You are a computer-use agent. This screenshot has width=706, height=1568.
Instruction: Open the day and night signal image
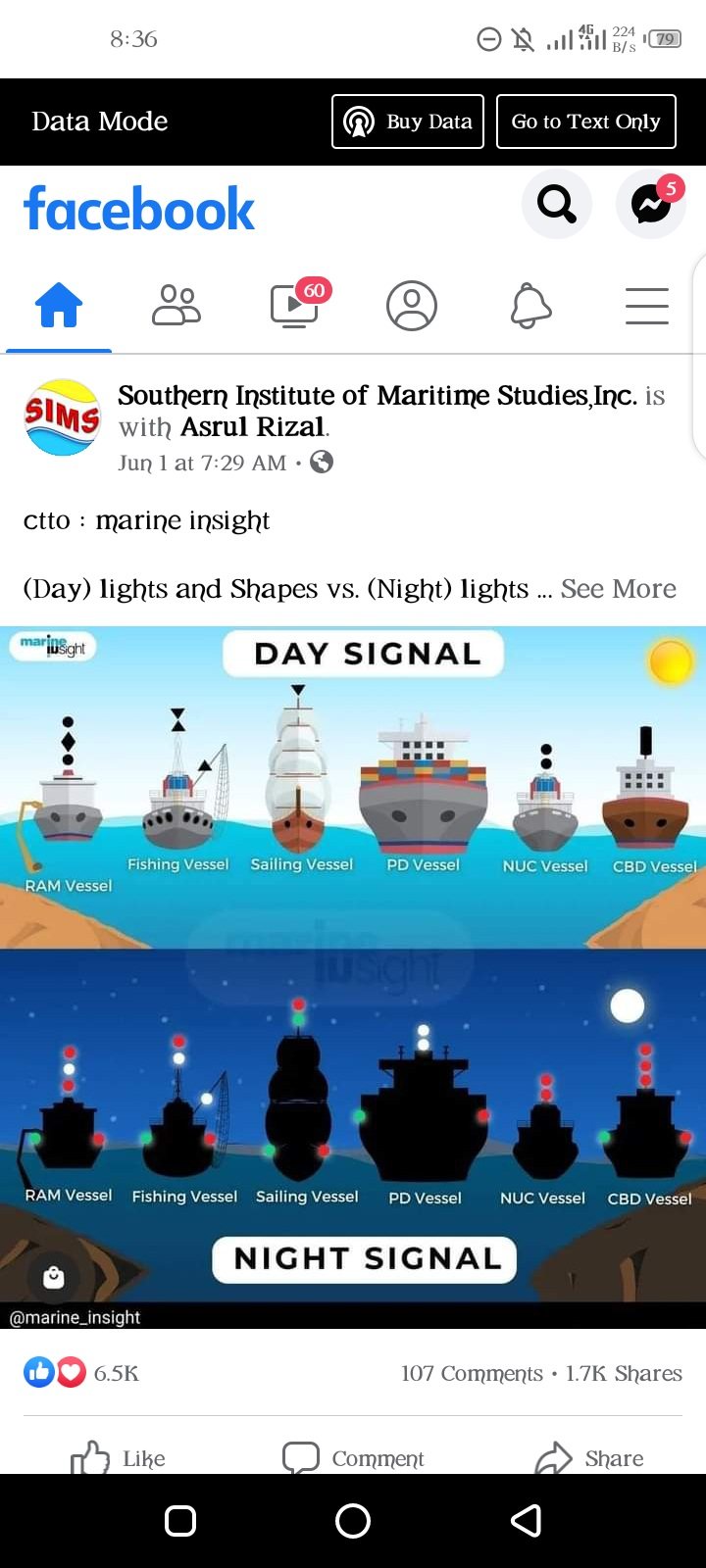coord(353,975)
